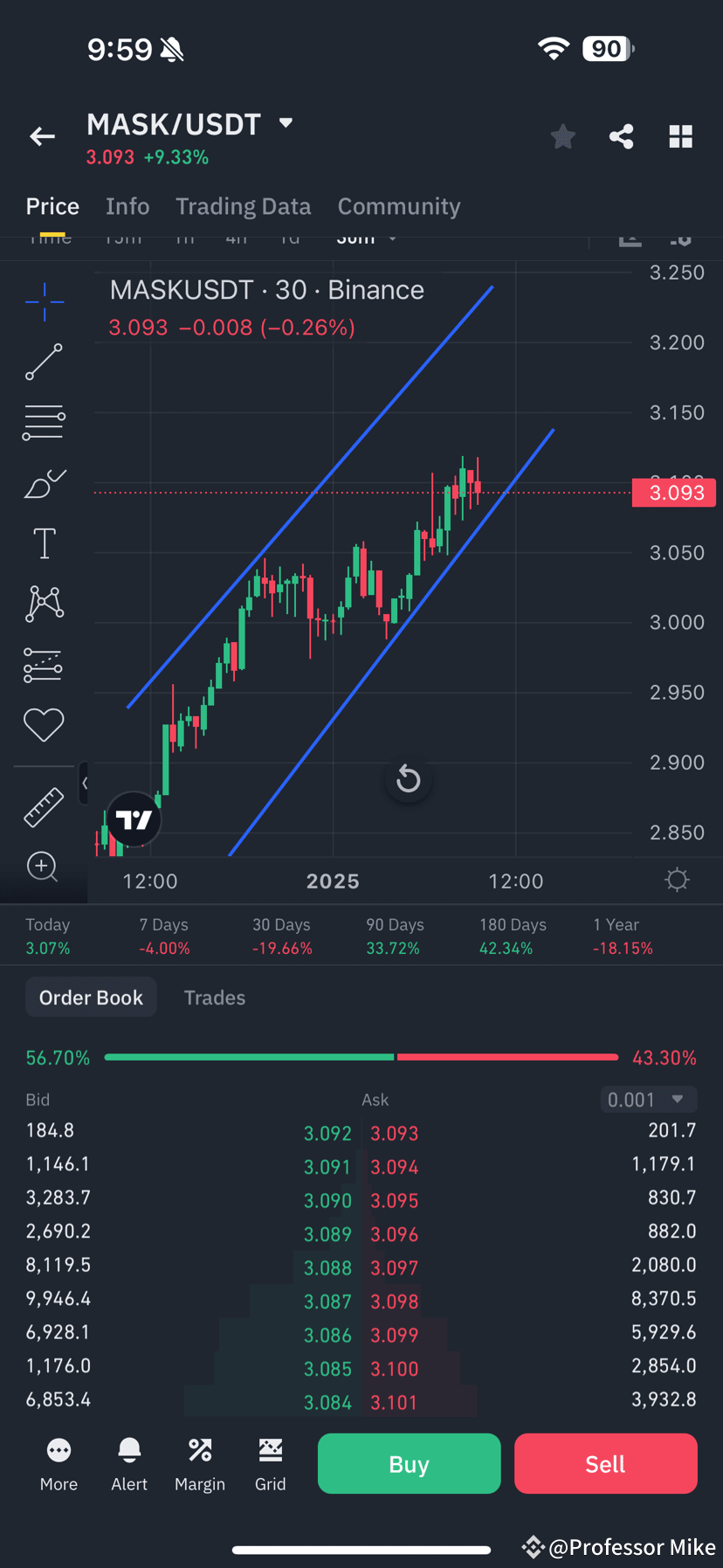
Task: Open the horizontal lines drawing tool
Action: tap(44, 422)
